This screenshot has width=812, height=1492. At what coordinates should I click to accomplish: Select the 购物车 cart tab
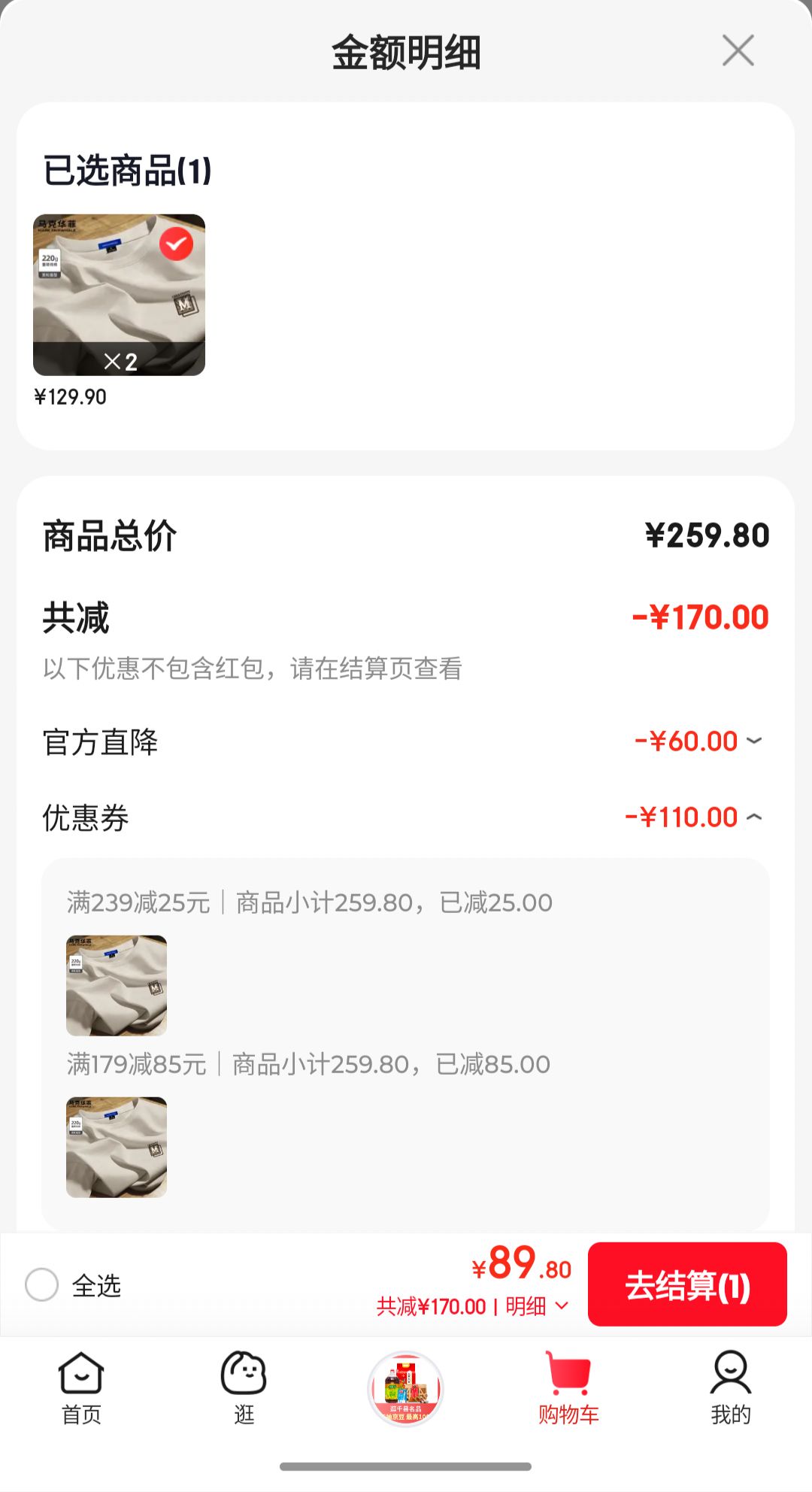568,1388
